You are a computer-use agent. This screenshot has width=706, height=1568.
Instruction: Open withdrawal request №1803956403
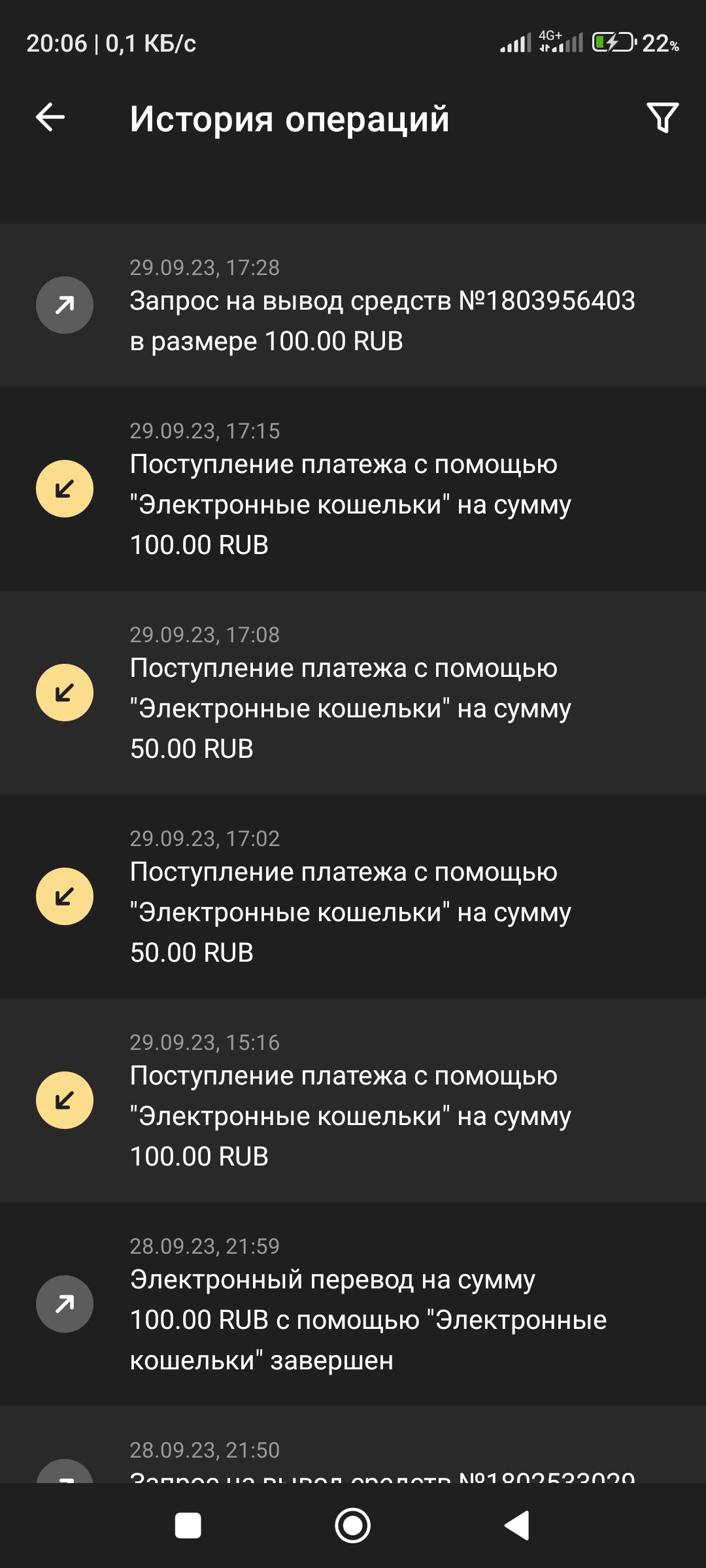[353, 305]
